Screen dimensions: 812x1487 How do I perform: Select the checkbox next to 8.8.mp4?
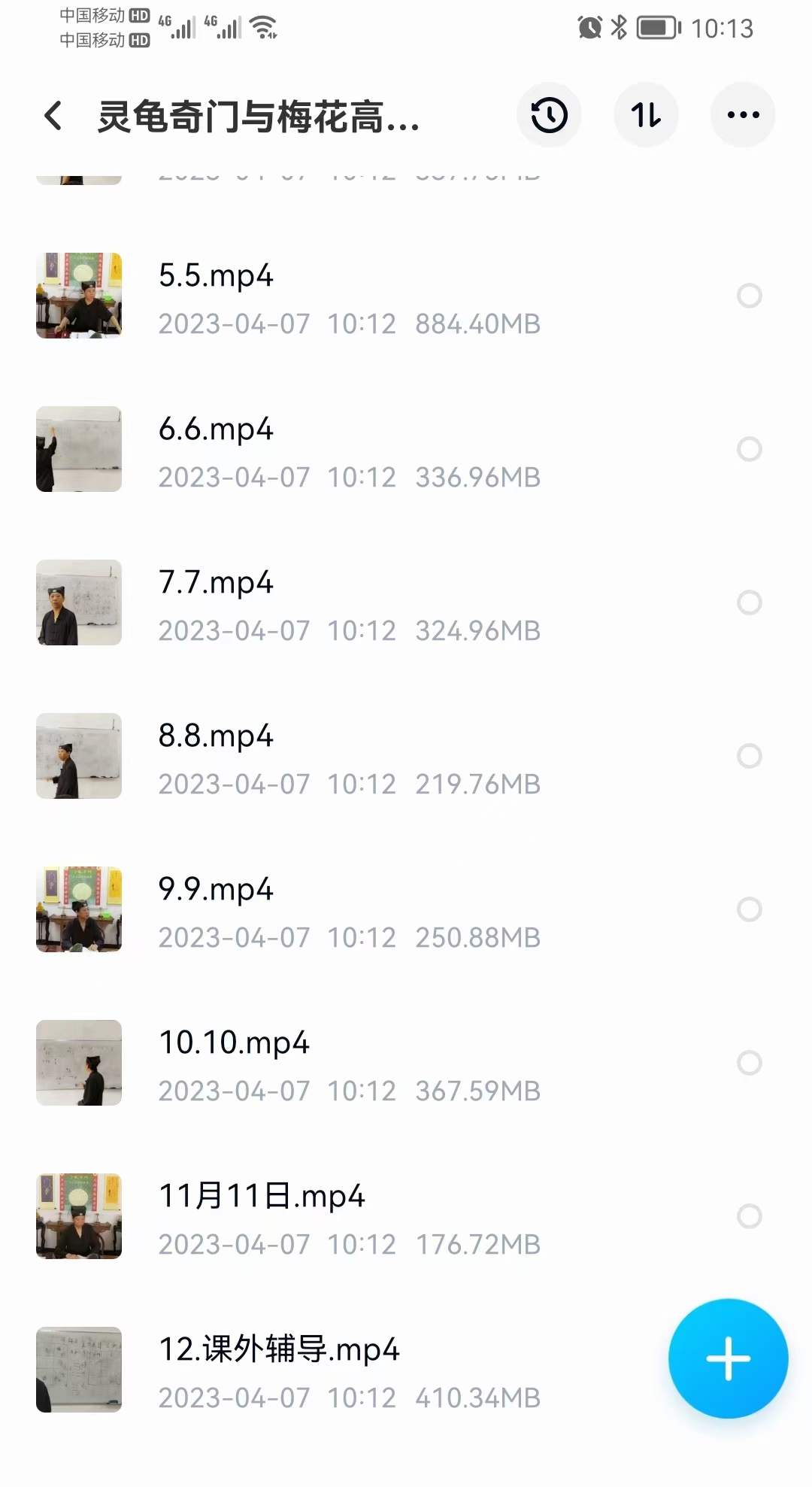point(749,754)
